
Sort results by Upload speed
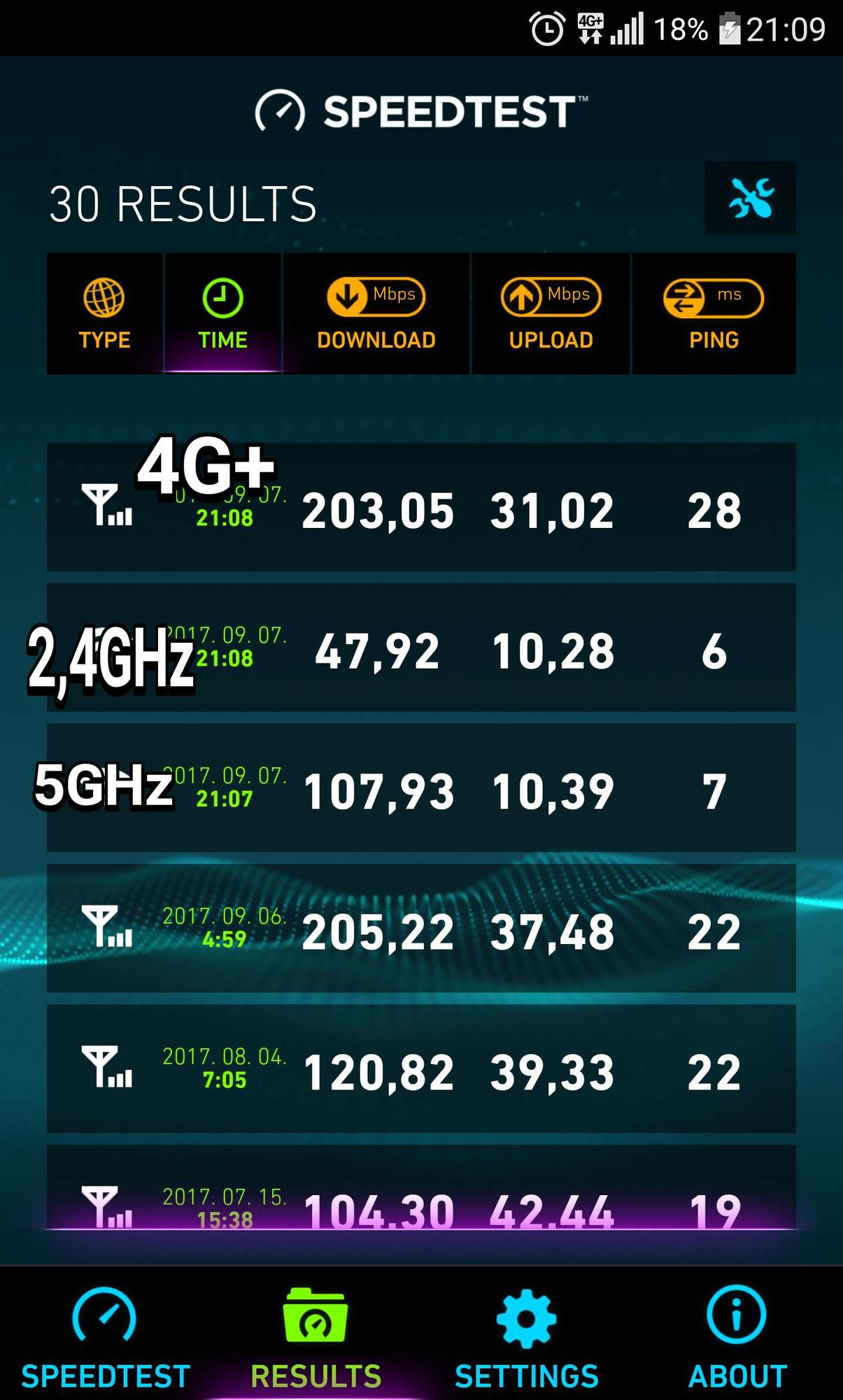551,313
